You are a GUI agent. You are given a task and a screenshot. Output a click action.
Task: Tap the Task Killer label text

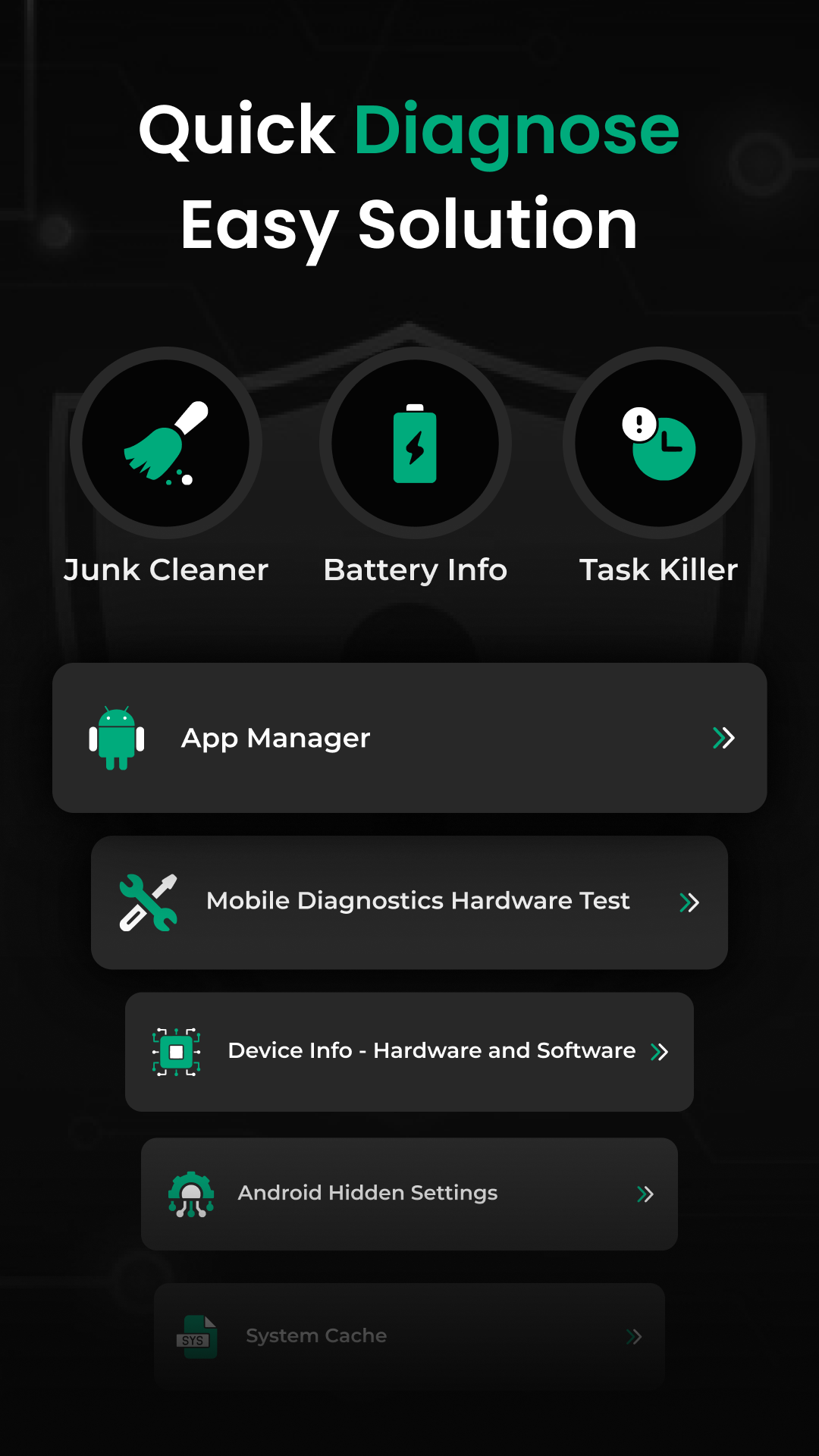point(659,570)
